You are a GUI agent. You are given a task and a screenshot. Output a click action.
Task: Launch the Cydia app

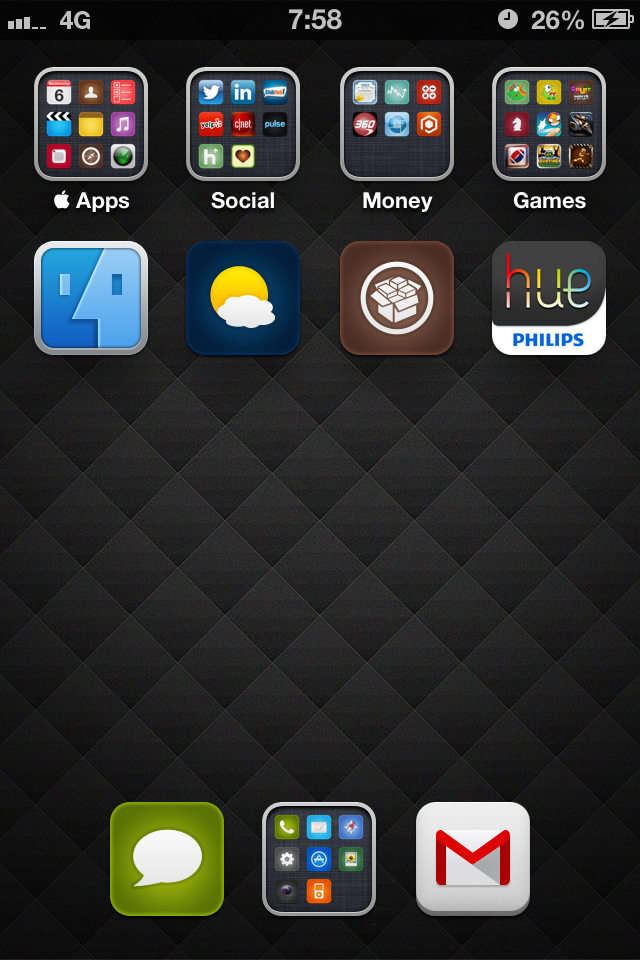pos(397,298)
